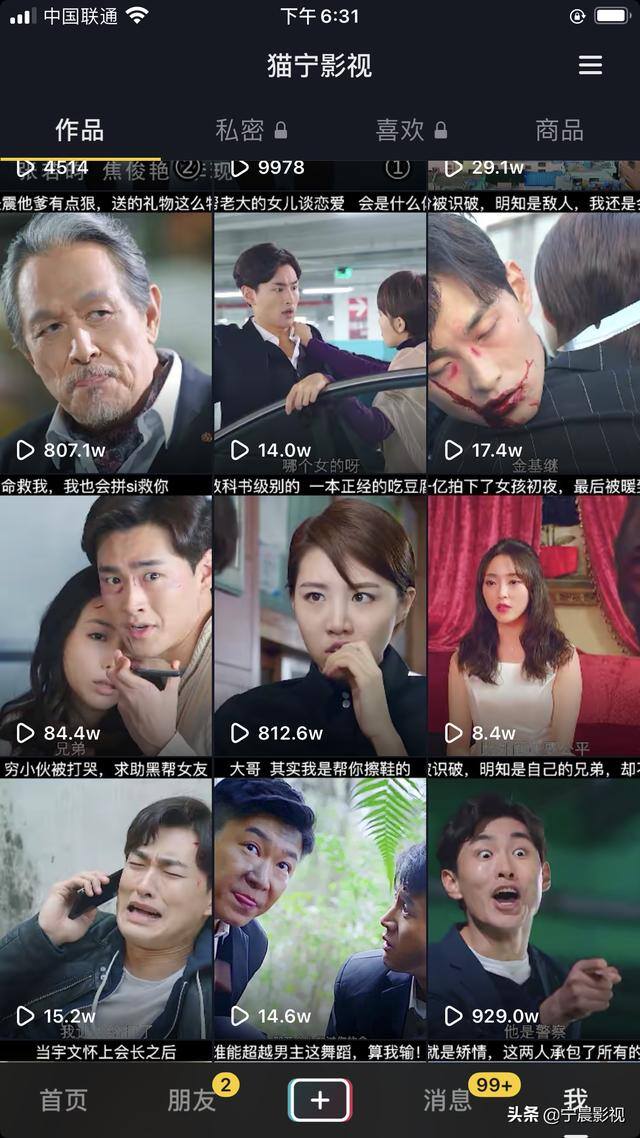Open the hamburger menu icon

[x=590, y=65]
